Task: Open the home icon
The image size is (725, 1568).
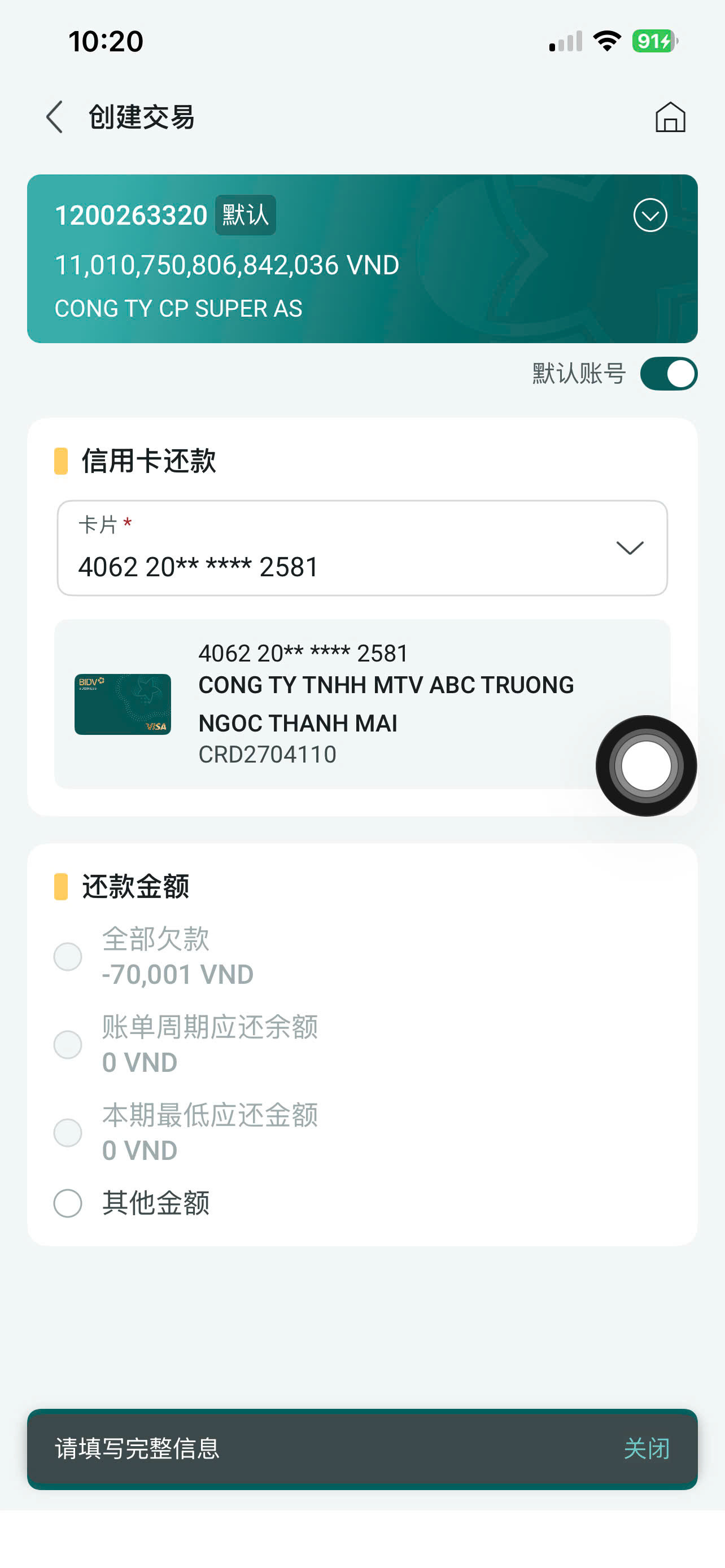Action: 670,117
